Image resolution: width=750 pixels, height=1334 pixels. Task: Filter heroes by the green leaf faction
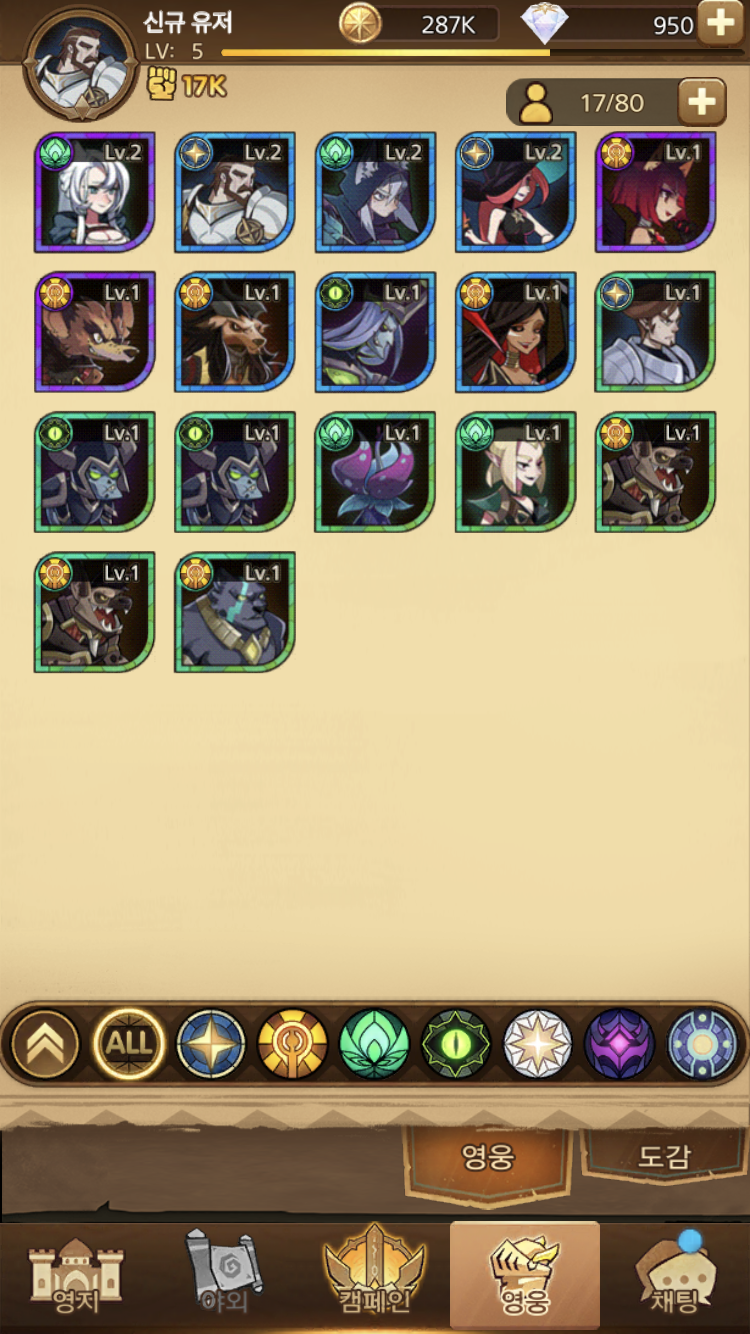tap(375, 1044)
